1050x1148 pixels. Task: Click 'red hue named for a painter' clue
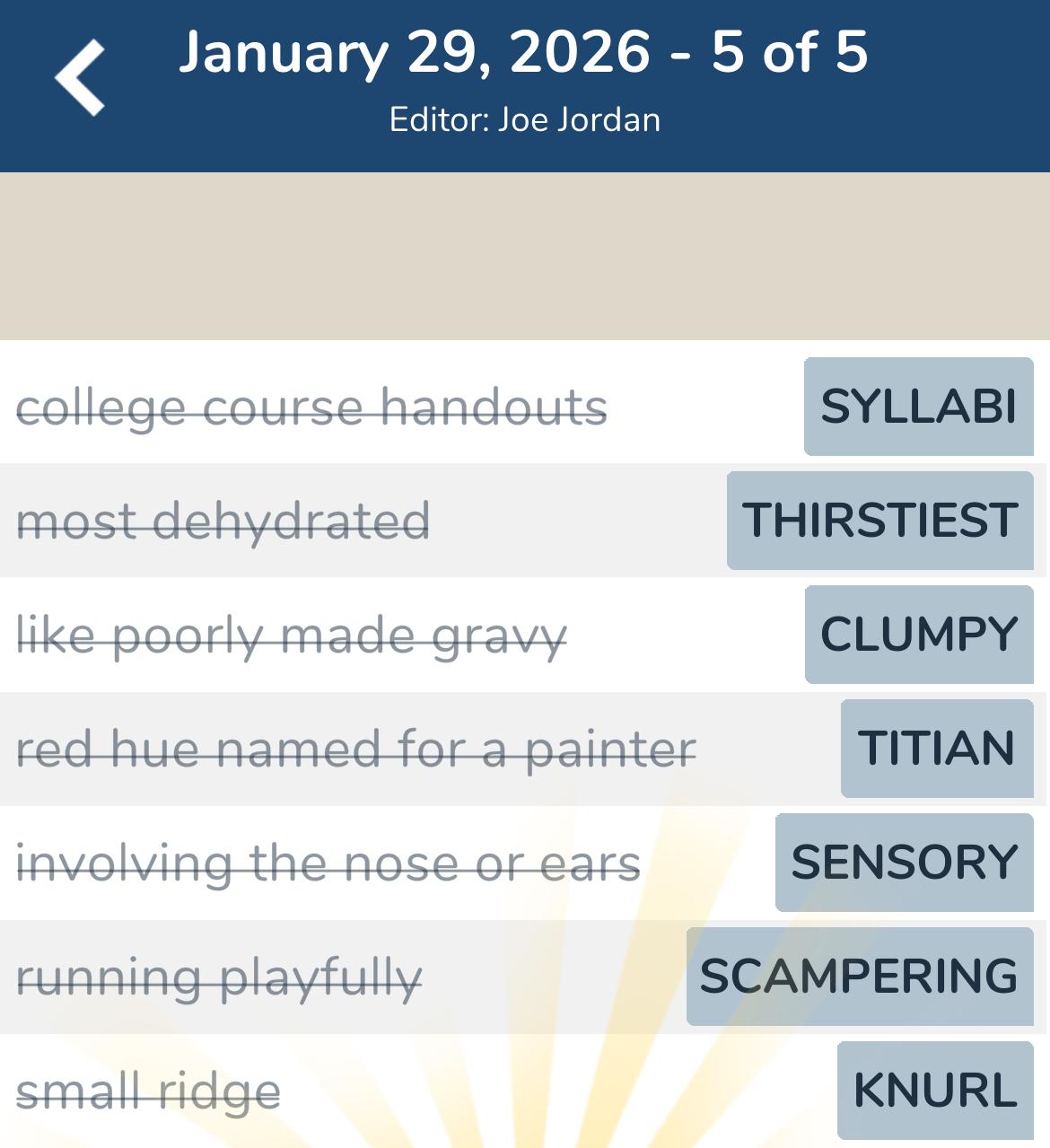(355, 749)
